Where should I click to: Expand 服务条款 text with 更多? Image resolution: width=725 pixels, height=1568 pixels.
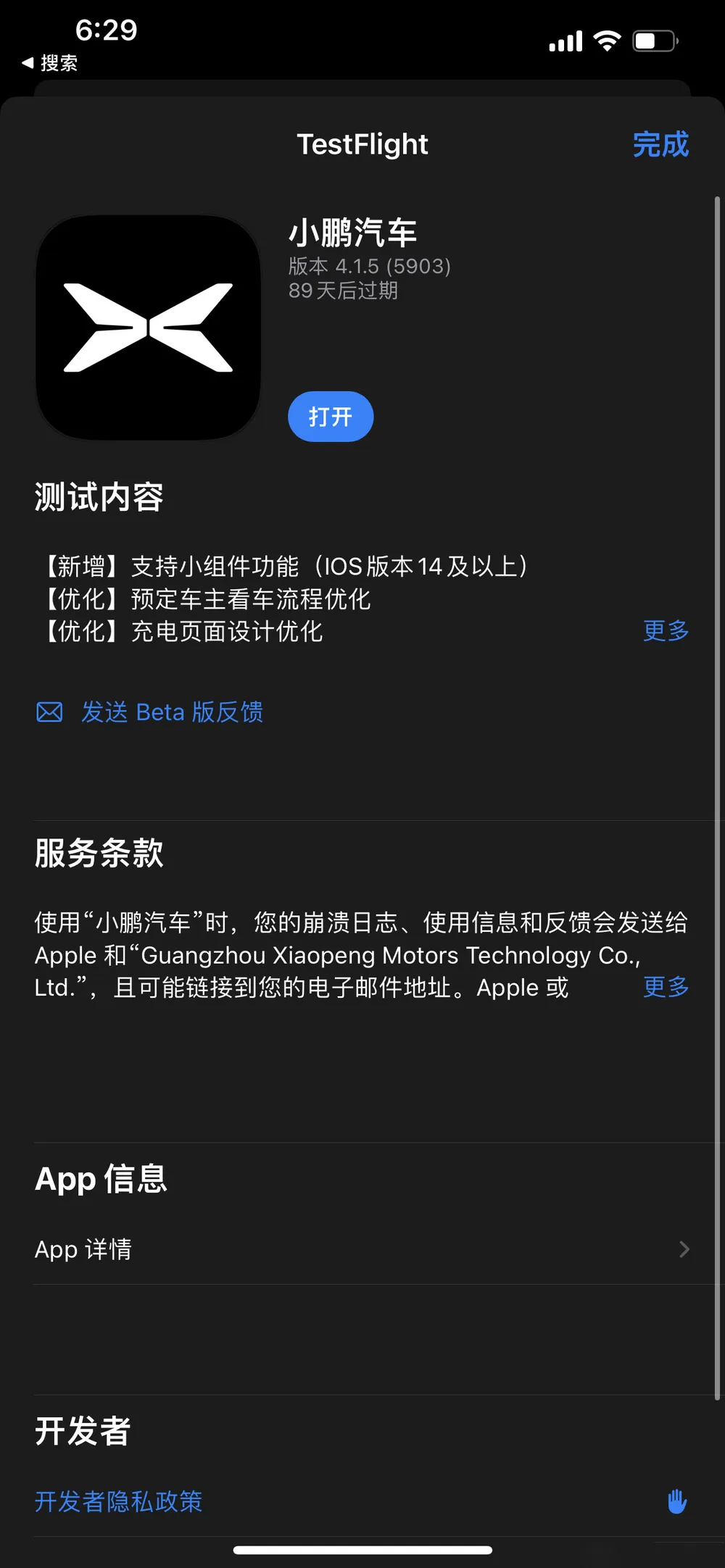point(666,986)
